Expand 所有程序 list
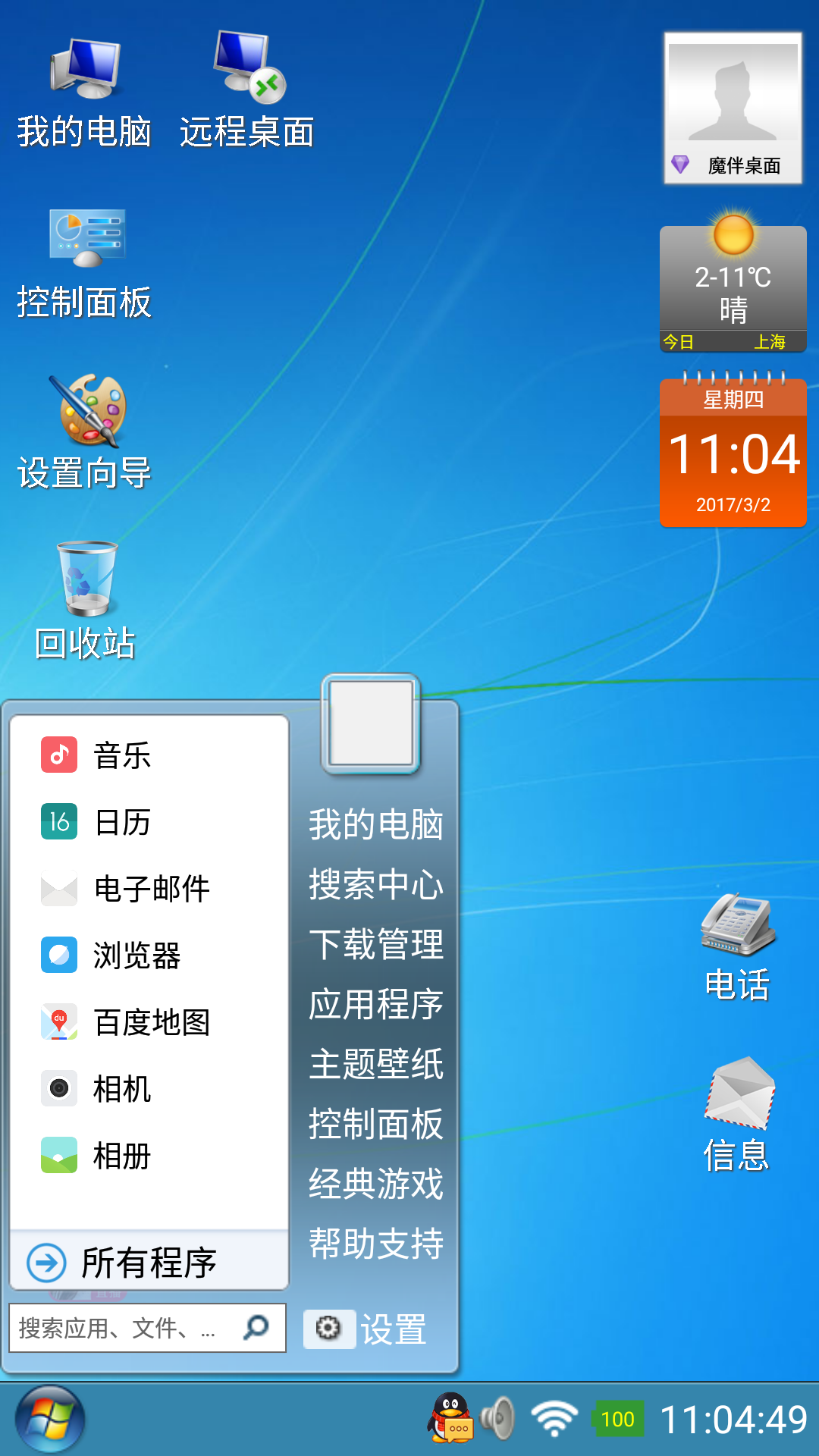Viewport: 819px width, 1456px height. coord(148,1263)
